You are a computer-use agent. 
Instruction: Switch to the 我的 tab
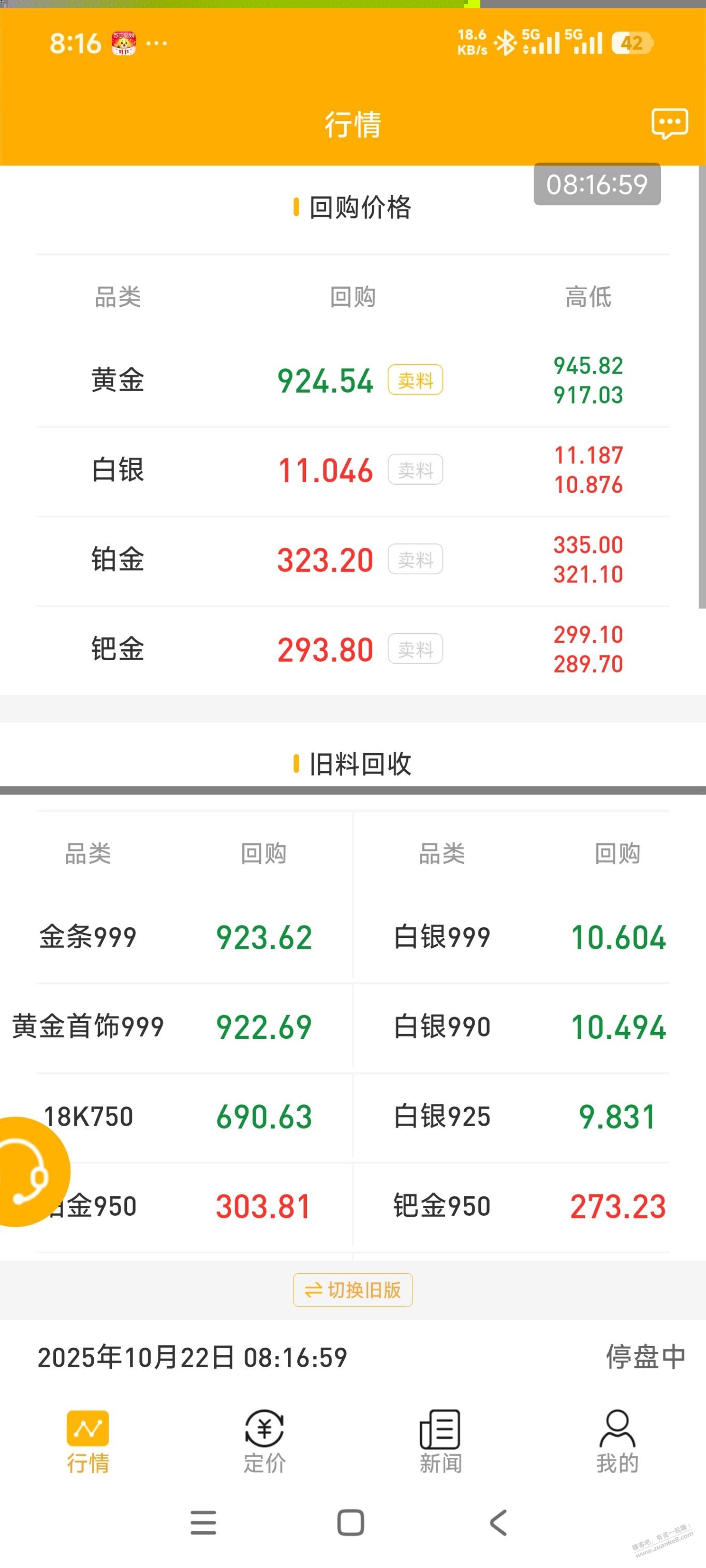[x=617, y=1441]
